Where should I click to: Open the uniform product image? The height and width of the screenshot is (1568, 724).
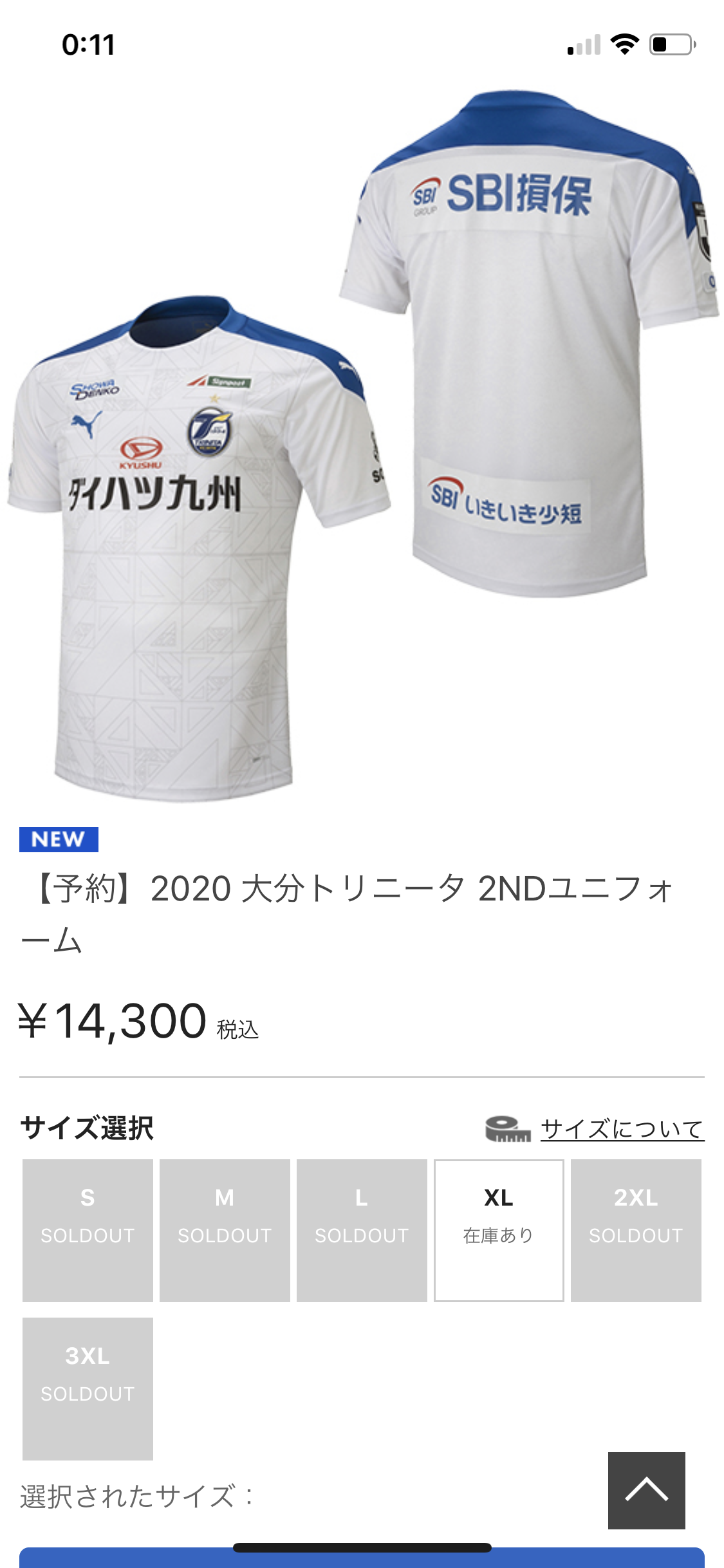tap(362, 444)
